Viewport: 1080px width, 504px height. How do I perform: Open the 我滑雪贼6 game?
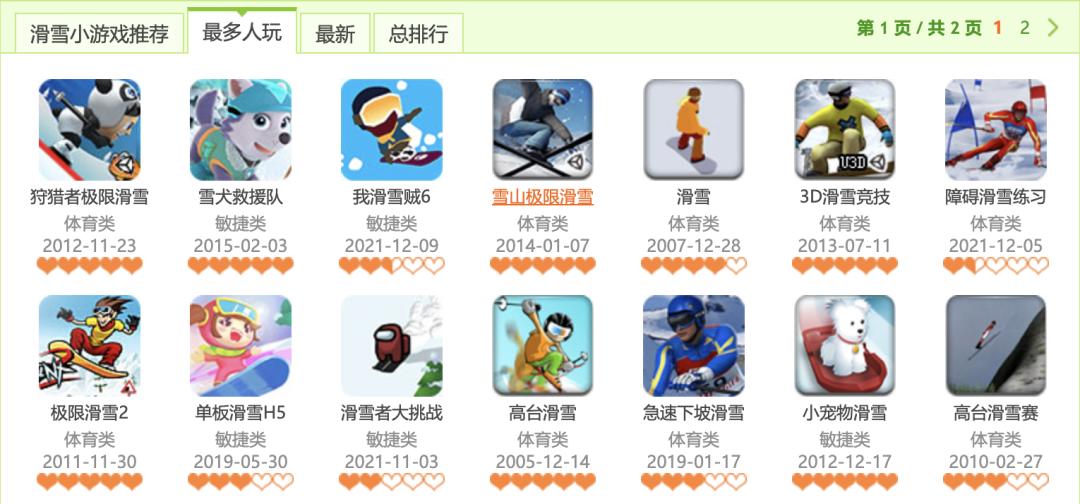pos(391,131)
